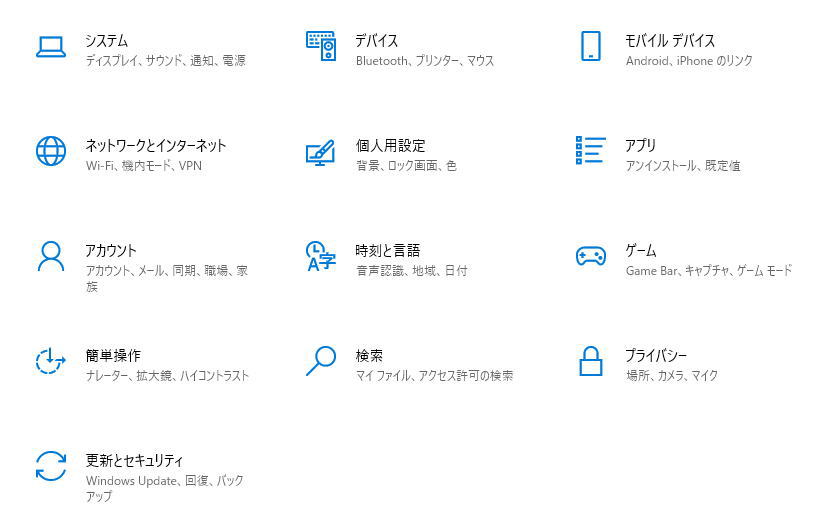Viewport: 831px width, 519px height.
Task: Select モバイル デバイス category
Action: pos(670,41)
